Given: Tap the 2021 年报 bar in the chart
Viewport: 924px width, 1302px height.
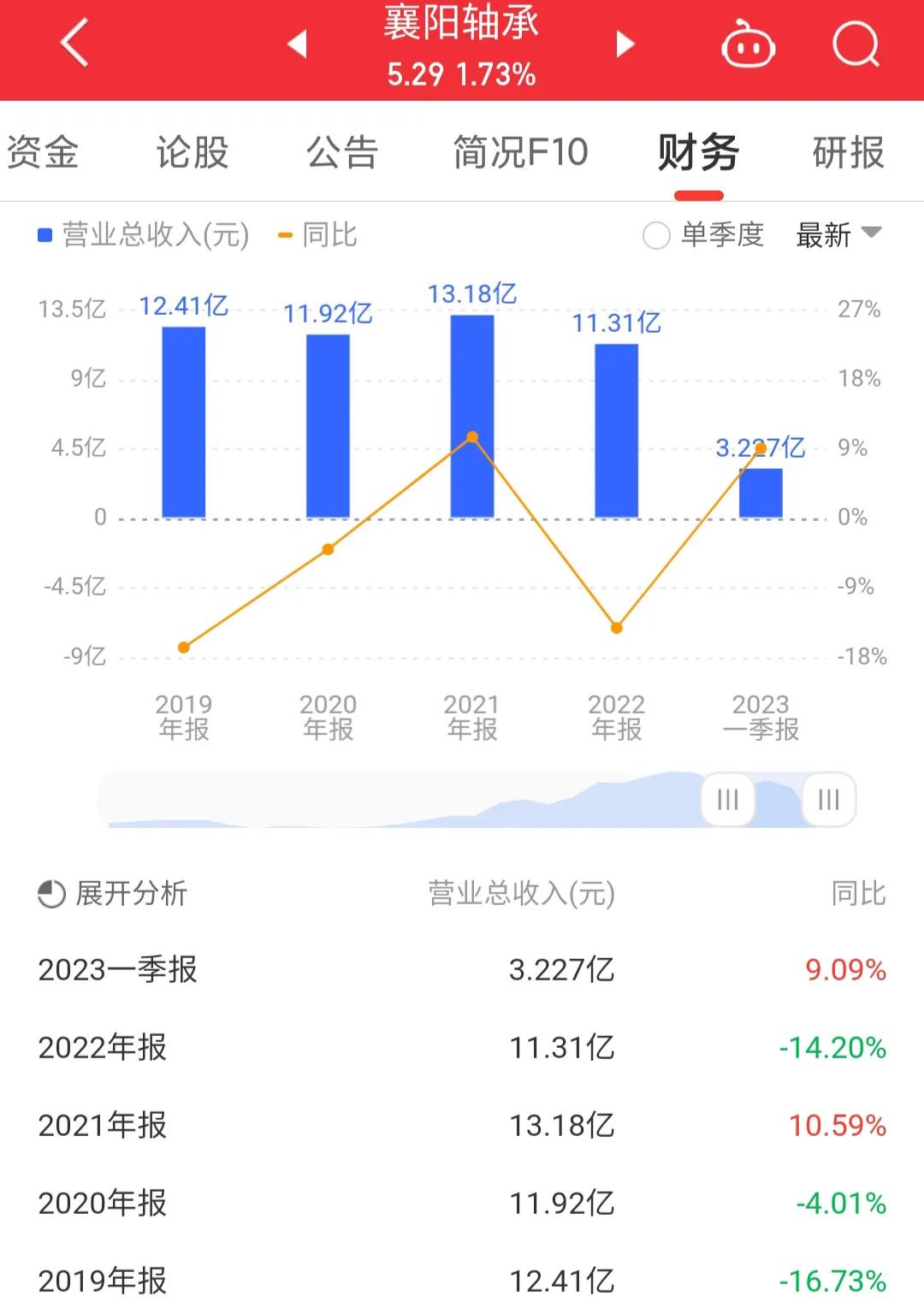Looking at the screenshot, I should point(471,415).
